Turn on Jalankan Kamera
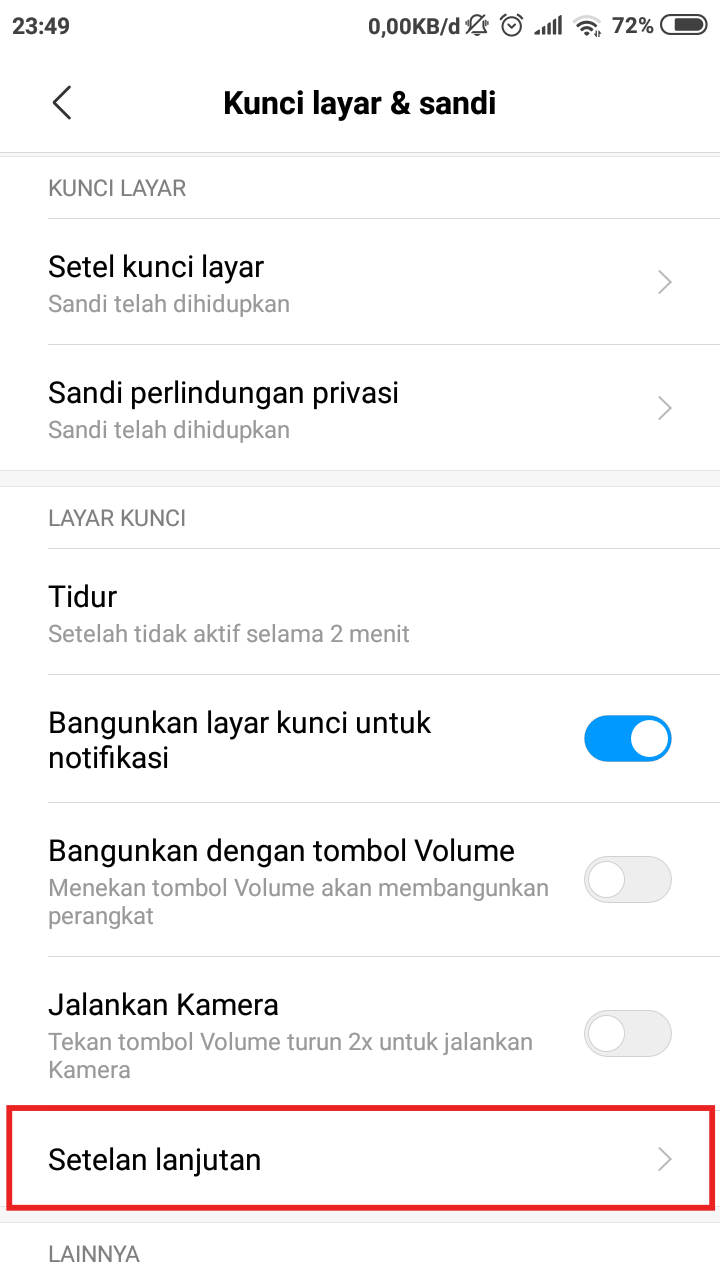The image size is (720, 1280). (x=627, y=1034)
